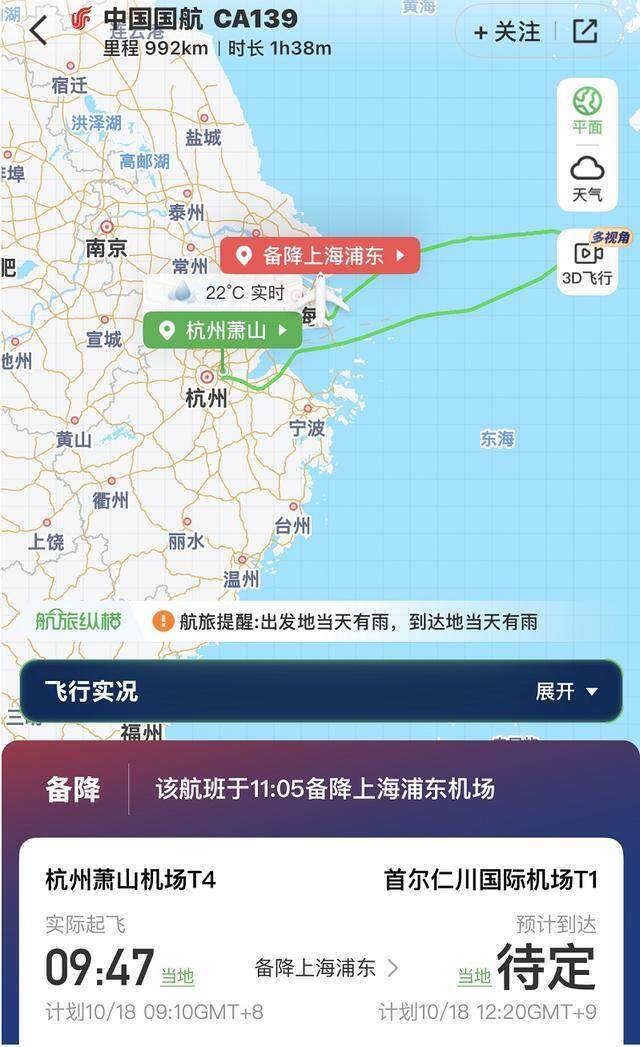Follow flight CA139 with the 关注 button
Image resolution: width=640 pixels, height=1047 pixels.
[507, 32]
